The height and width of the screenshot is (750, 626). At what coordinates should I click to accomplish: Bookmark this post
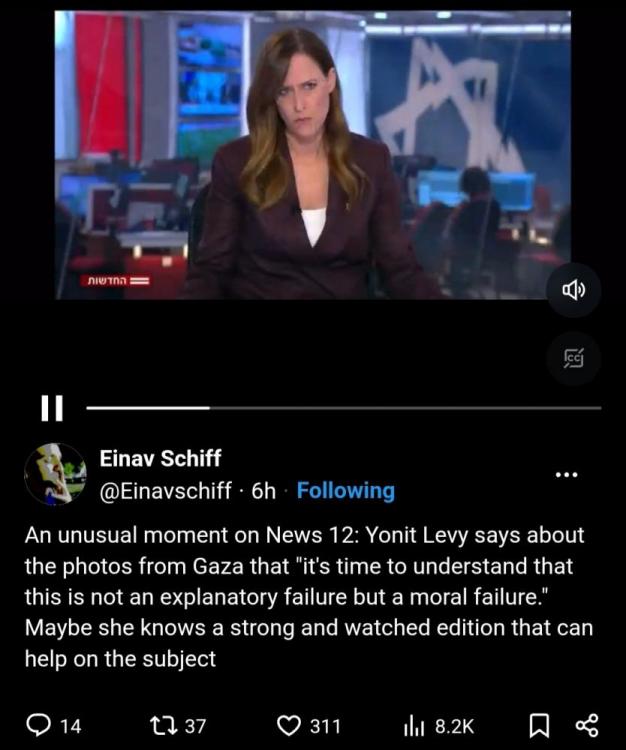(538, 725)
